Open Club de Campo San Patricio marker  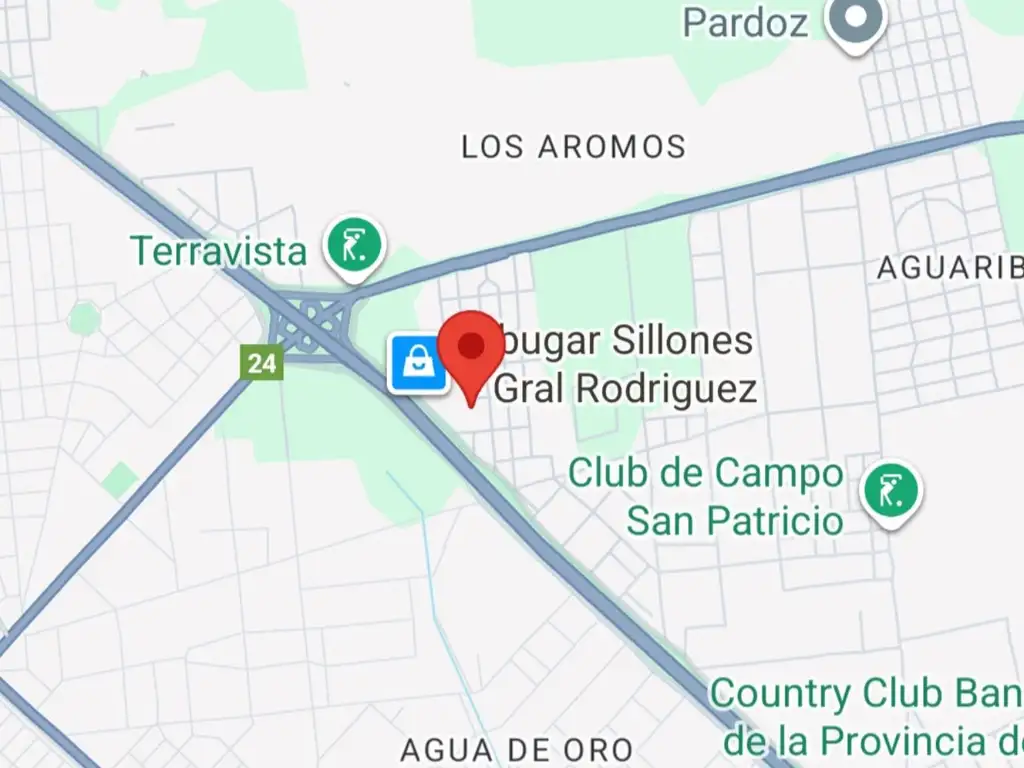pyautogui.click(x=891, y=490)
